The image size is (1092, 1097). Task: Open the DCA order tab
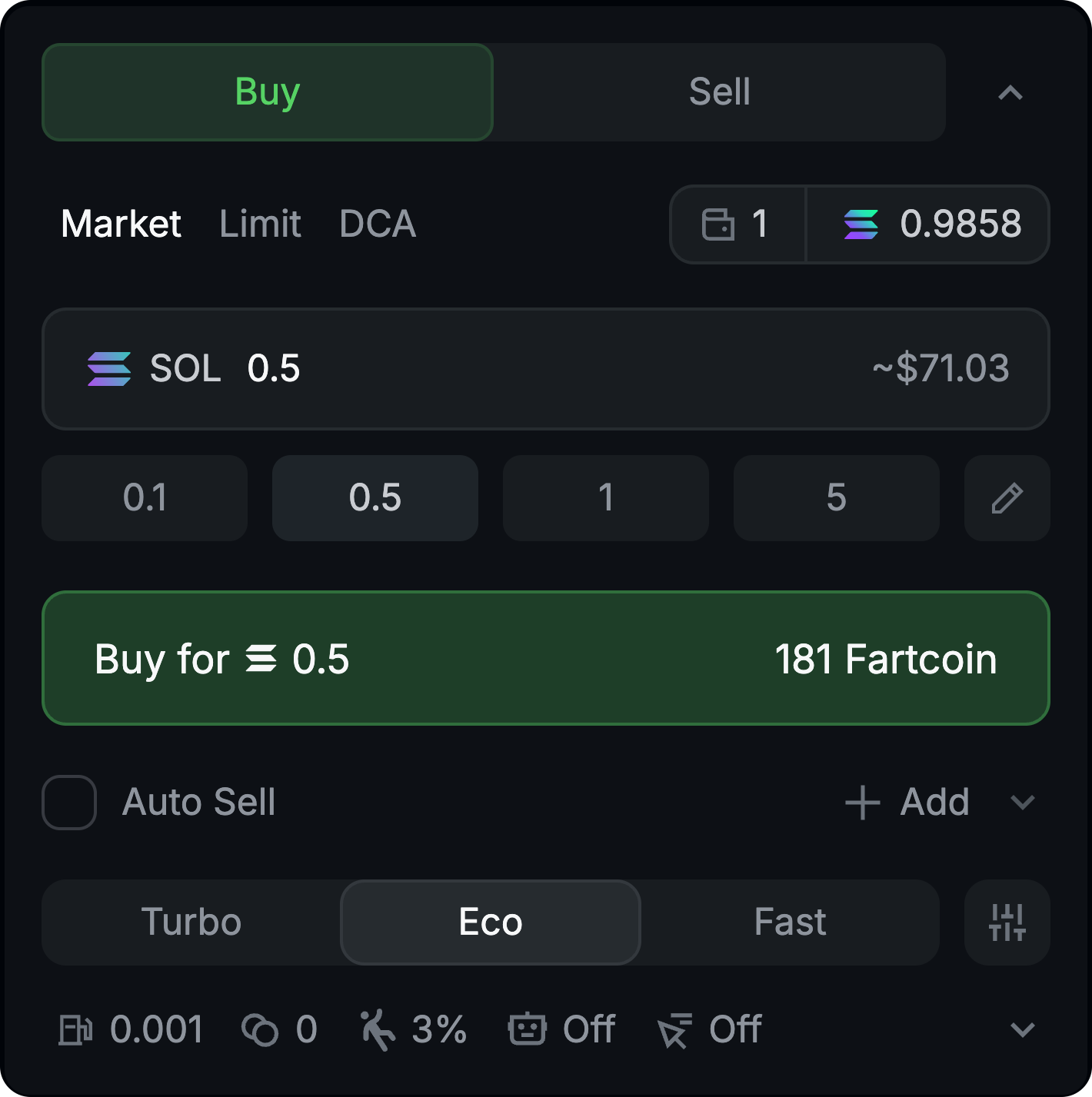[x=378, y=224]
